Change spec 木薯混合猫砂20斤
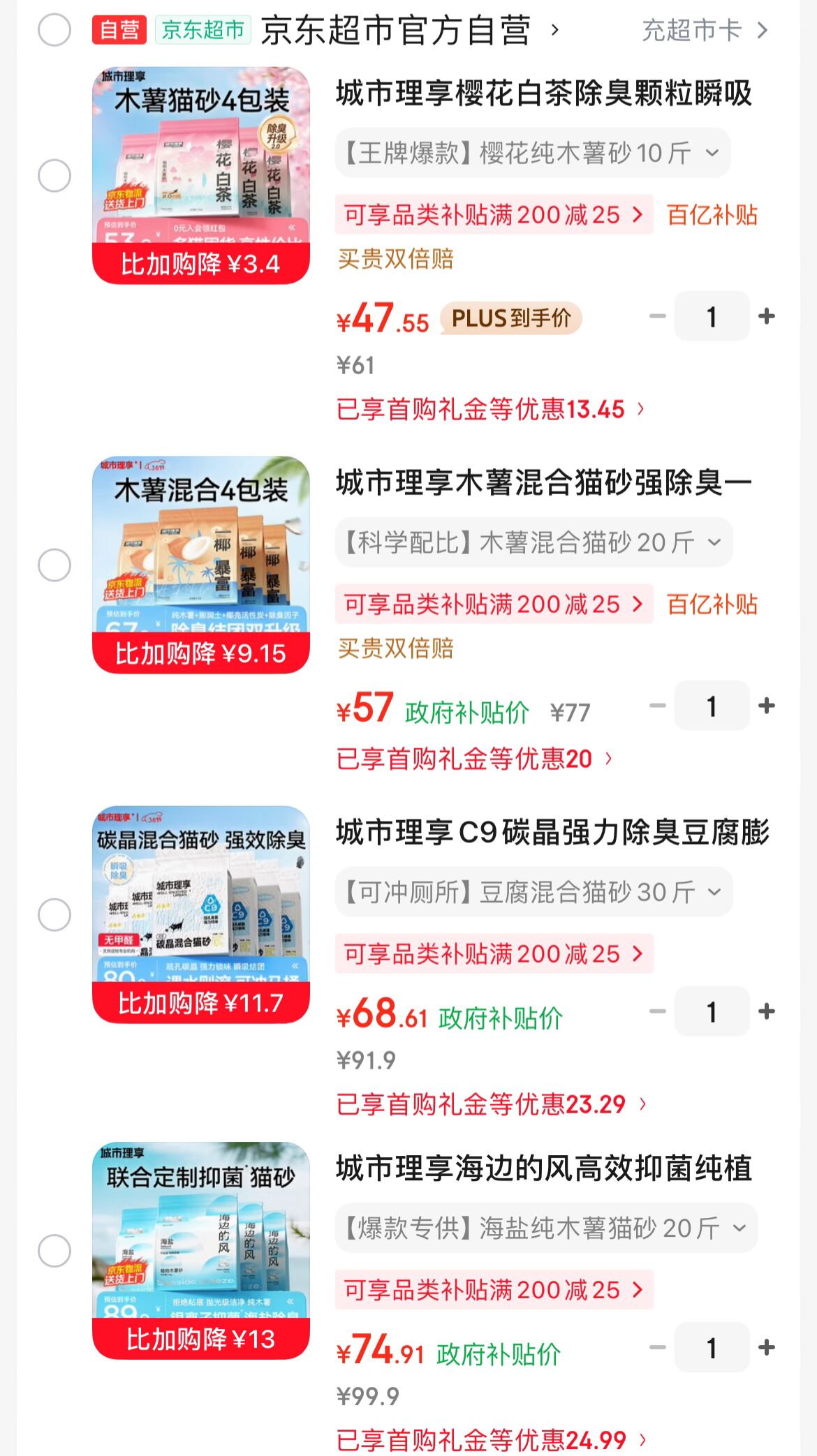 [533, 542]
